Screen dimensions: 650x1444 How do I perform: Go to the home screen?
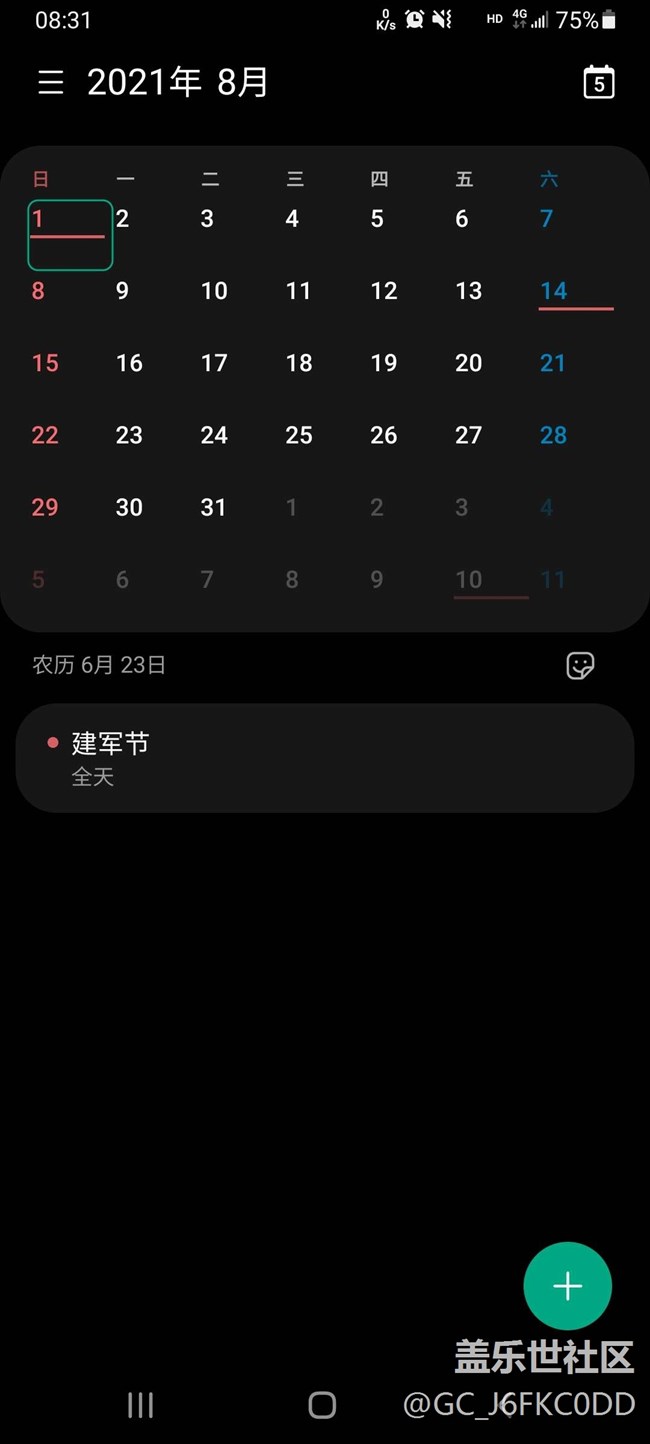point(322,1405)
